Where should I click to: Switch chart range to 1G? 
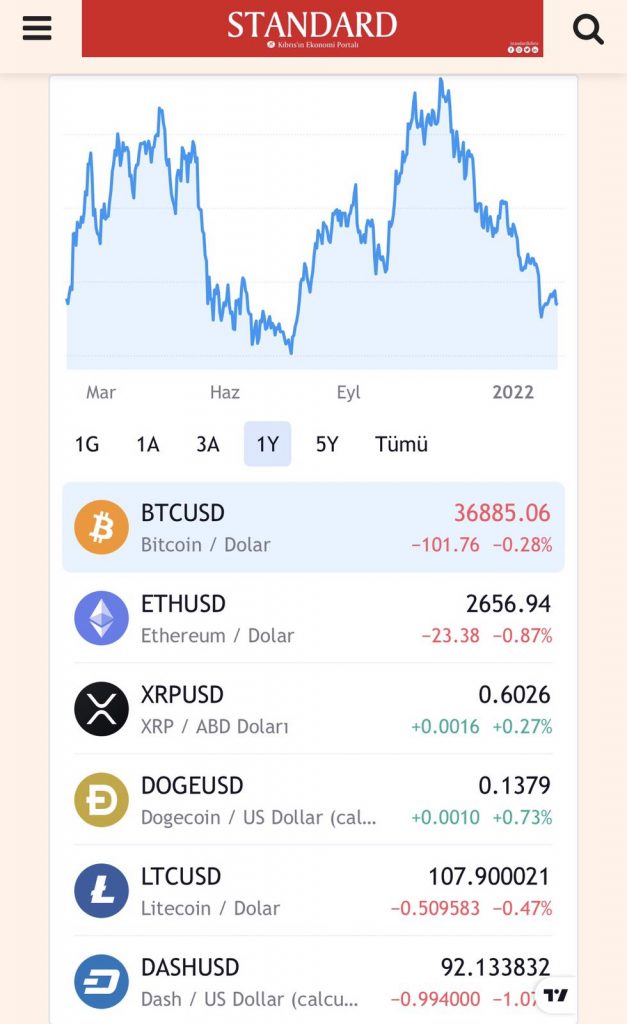[x=87, y=444]
